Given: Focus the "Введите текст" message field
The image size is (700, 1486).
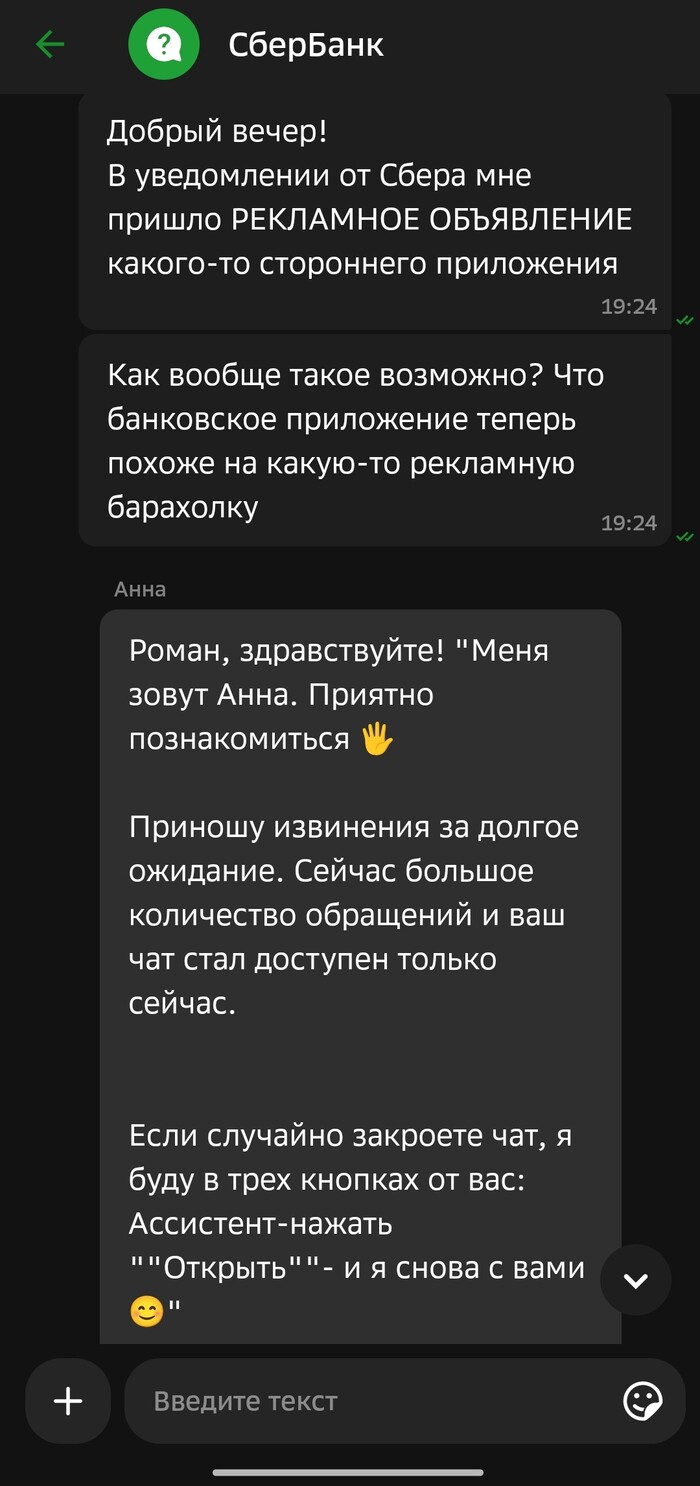Looking at the screenshot, I should 370,1401.
